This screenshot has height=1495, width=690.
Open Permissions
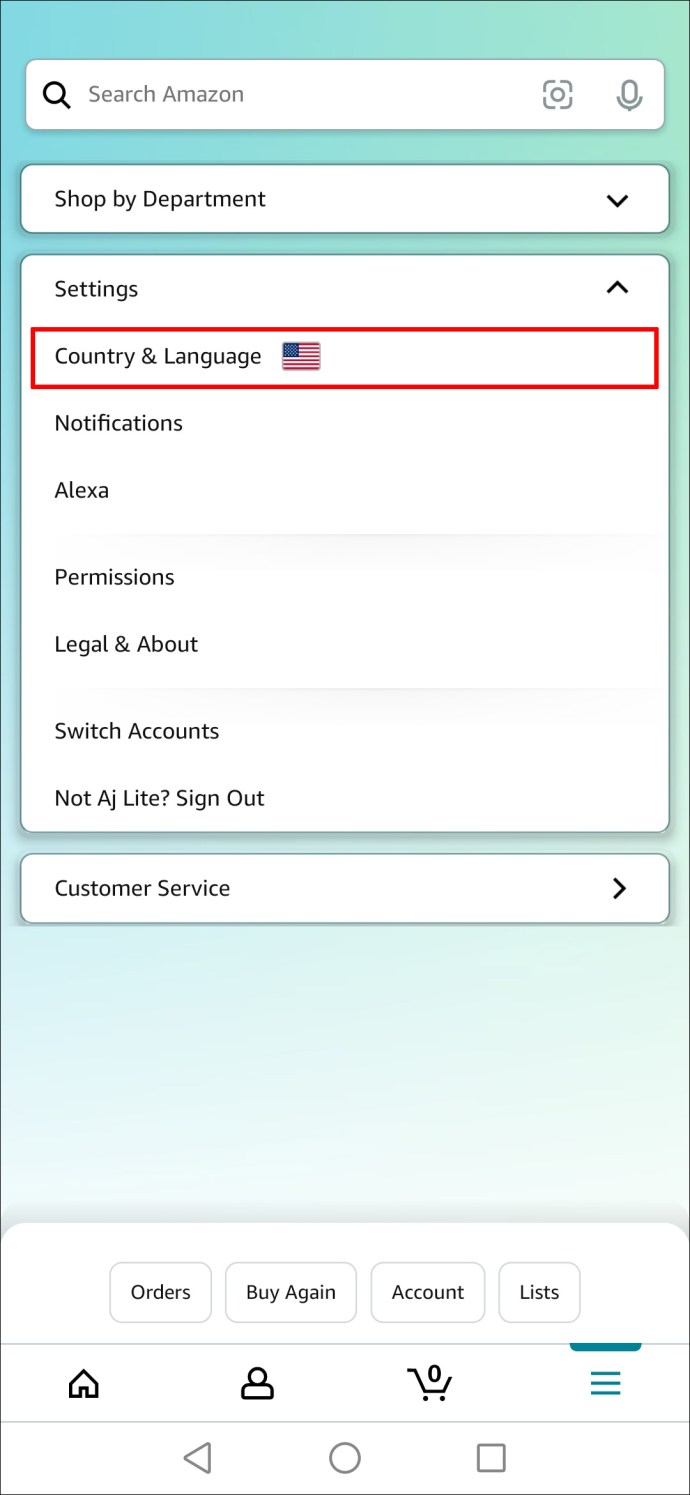pos(114,577)
